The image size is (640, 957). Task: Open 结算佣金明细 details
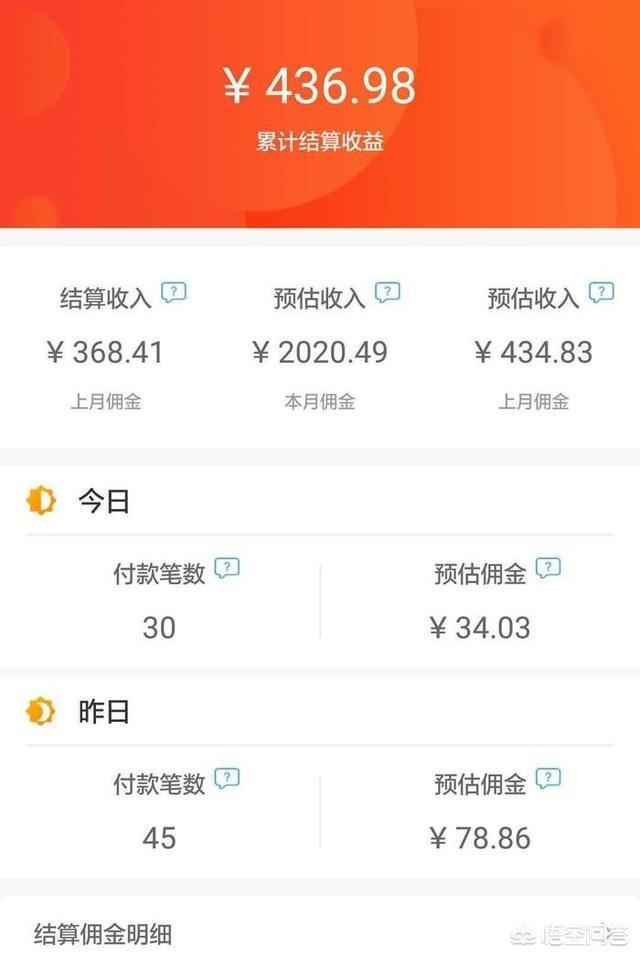point(103,934)
